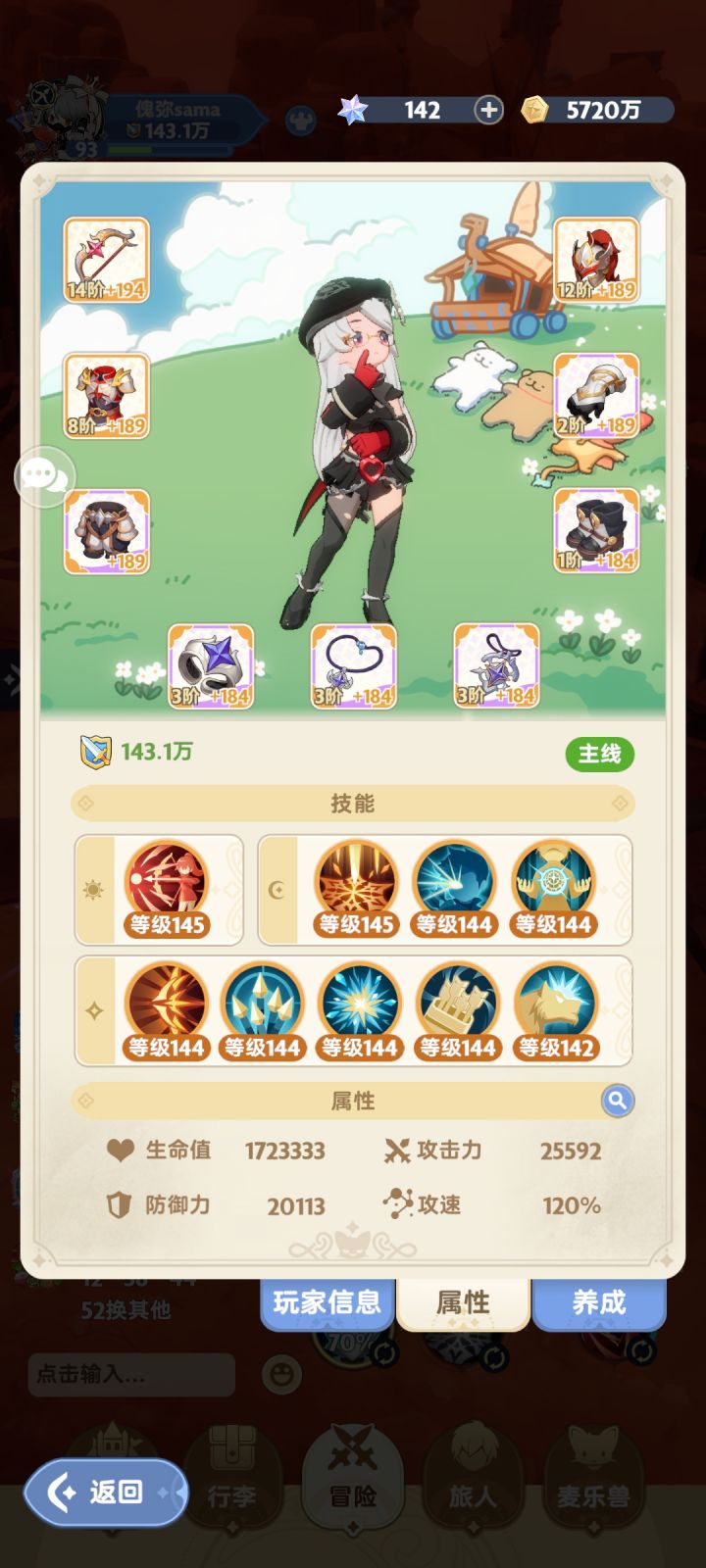
Task: Switch to the 玩家信息 tab
Action: click(324, 1303)
